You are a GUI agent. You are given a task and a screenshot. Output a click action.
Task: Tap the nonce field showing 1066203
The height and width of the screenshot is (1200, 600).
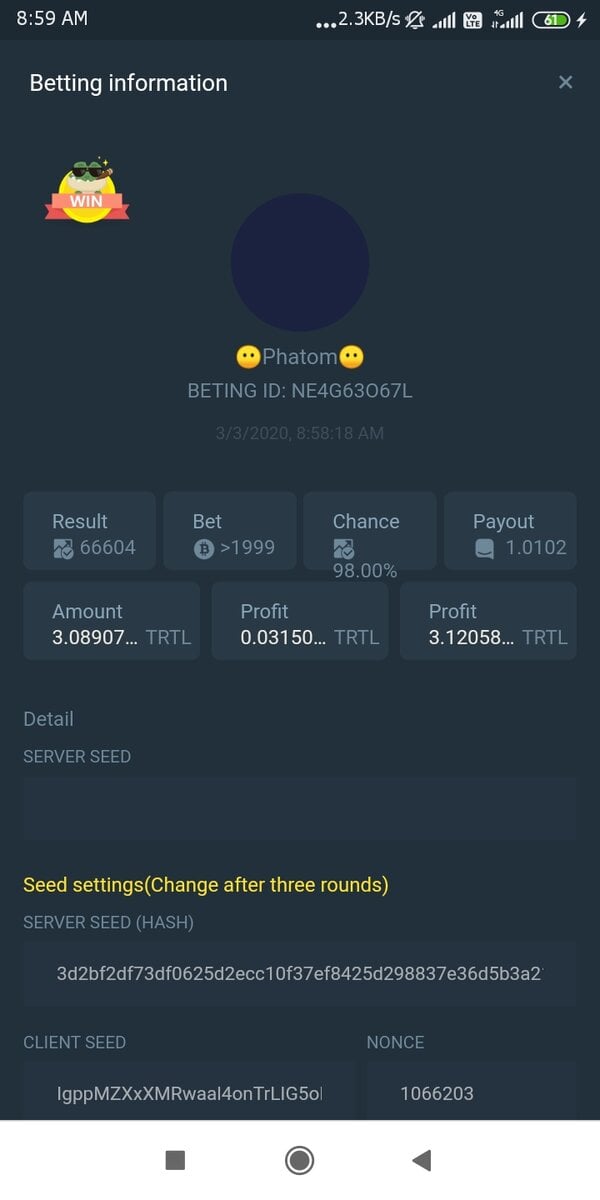click(x=471, y=1093)
